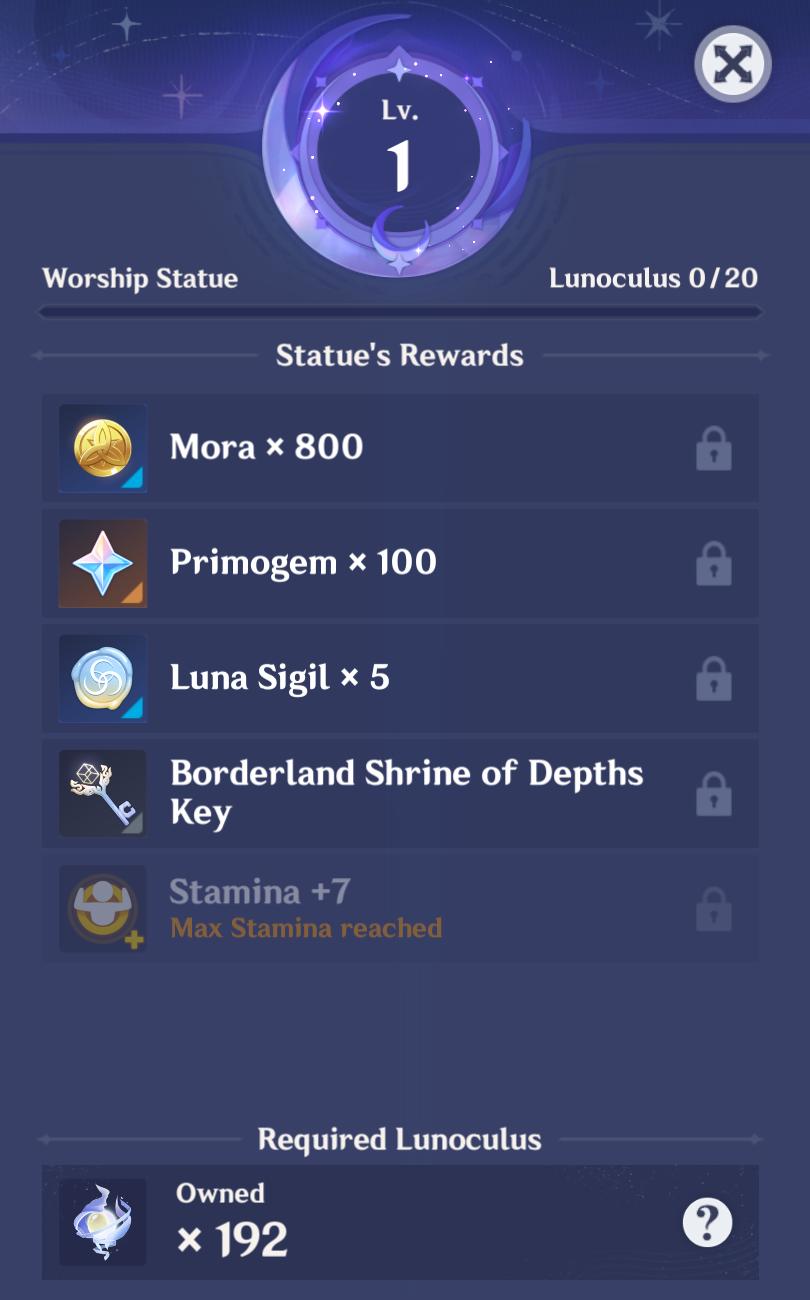The image size is (810, 1300).
Task: Open the Lunoculus help question mark
Action: click(707, 1222)
